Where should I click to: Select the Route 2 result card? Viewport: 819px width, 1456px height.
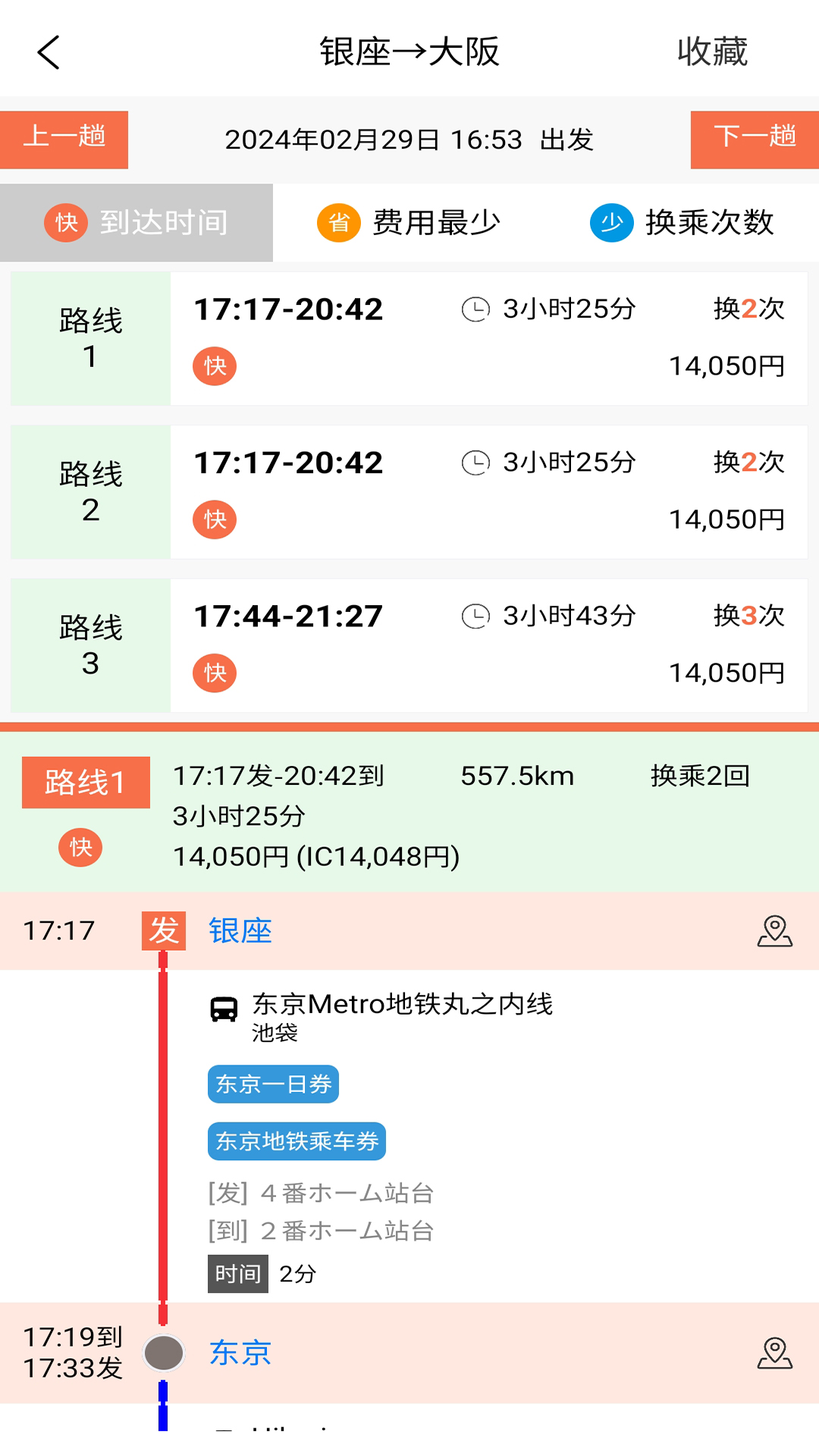[x=409, y=491]
